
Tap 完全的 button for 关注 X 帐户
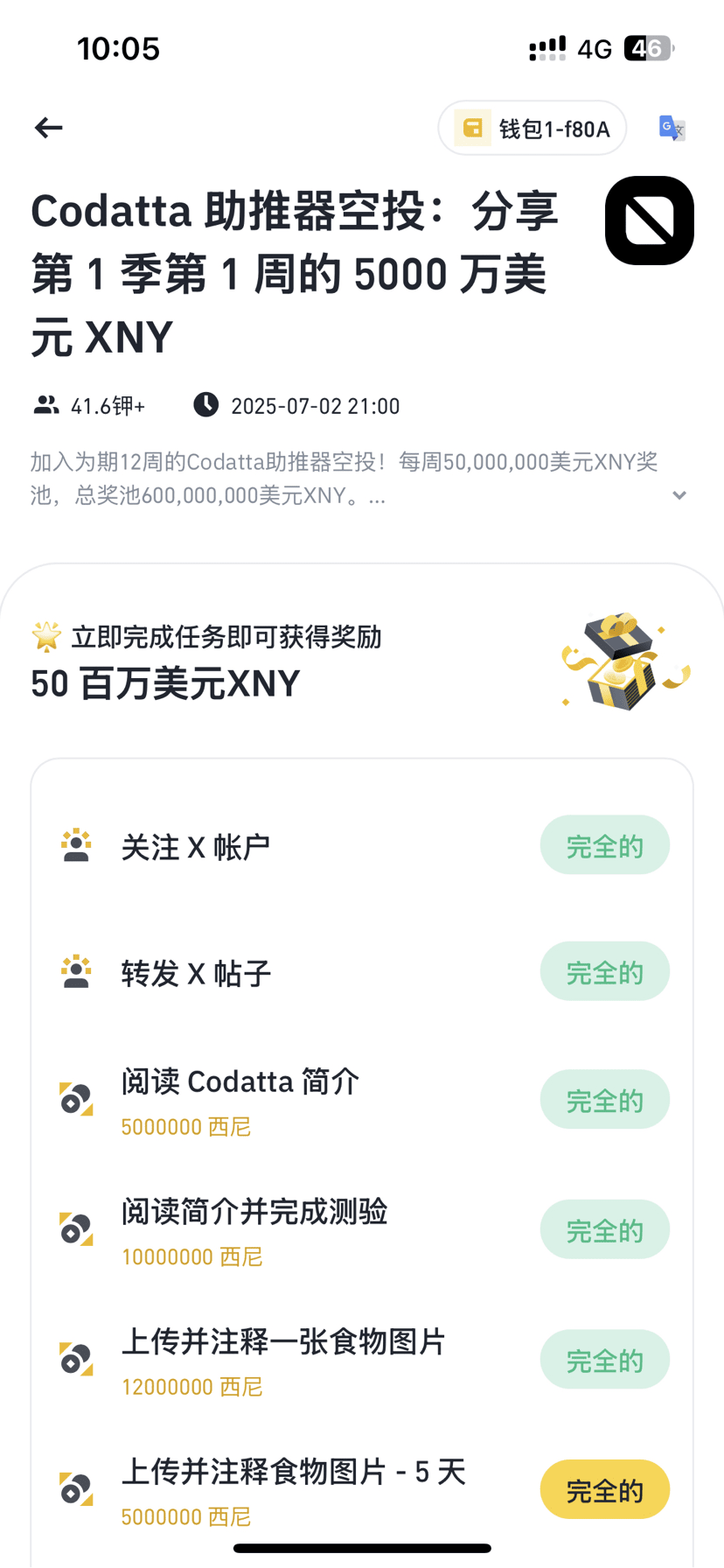[x=604, y=846]
